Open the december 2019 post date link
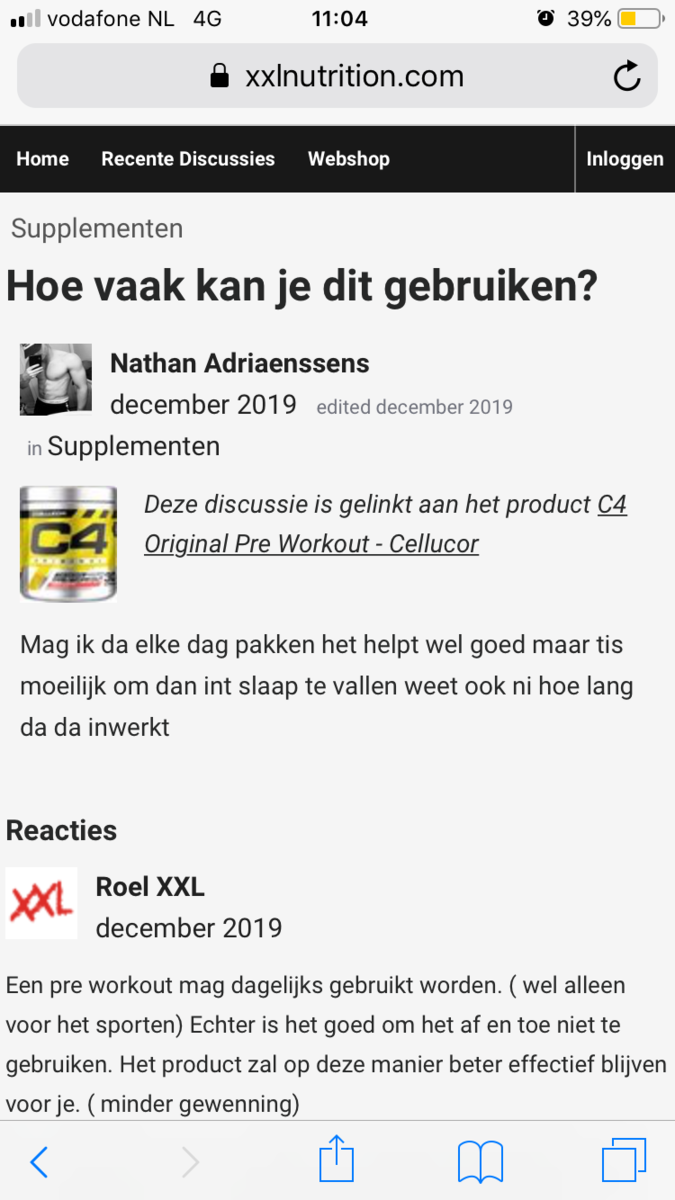The width and height of the screenshot is (675, 1200). coord(203,405)
